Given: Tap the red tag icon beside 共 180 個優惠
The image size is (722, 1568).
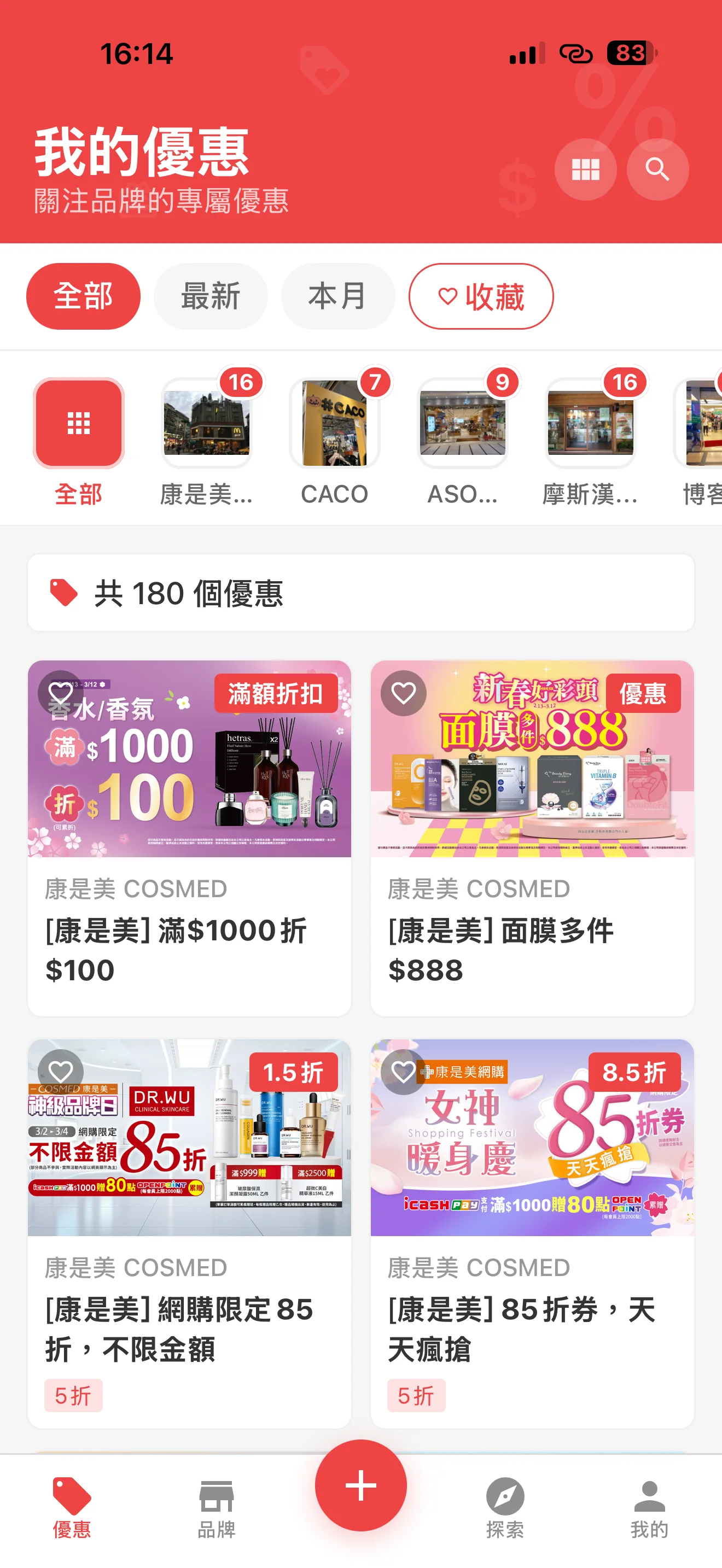Looking at the screenshot, I should coord(63,591).
